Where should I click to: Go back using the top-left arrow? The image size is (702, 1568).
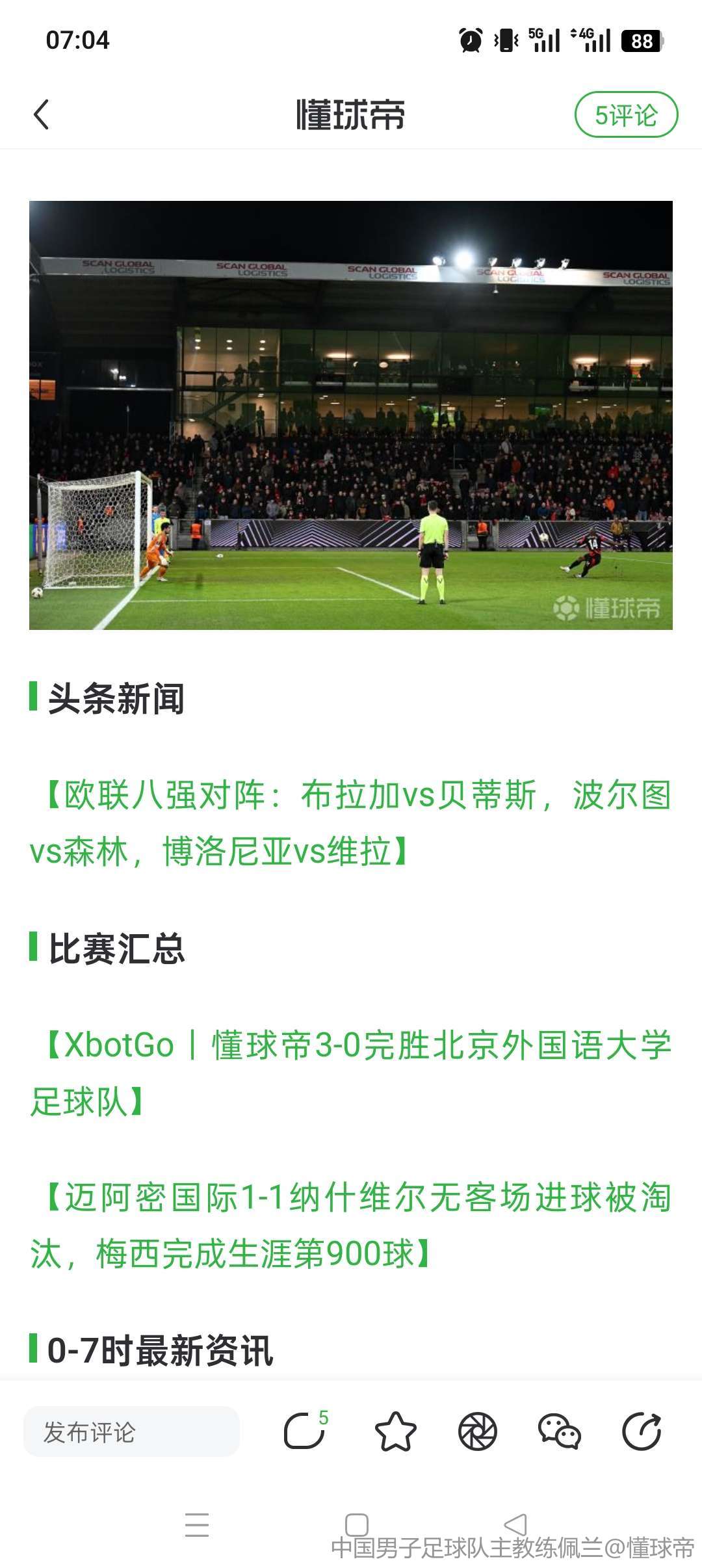point(42,115)
